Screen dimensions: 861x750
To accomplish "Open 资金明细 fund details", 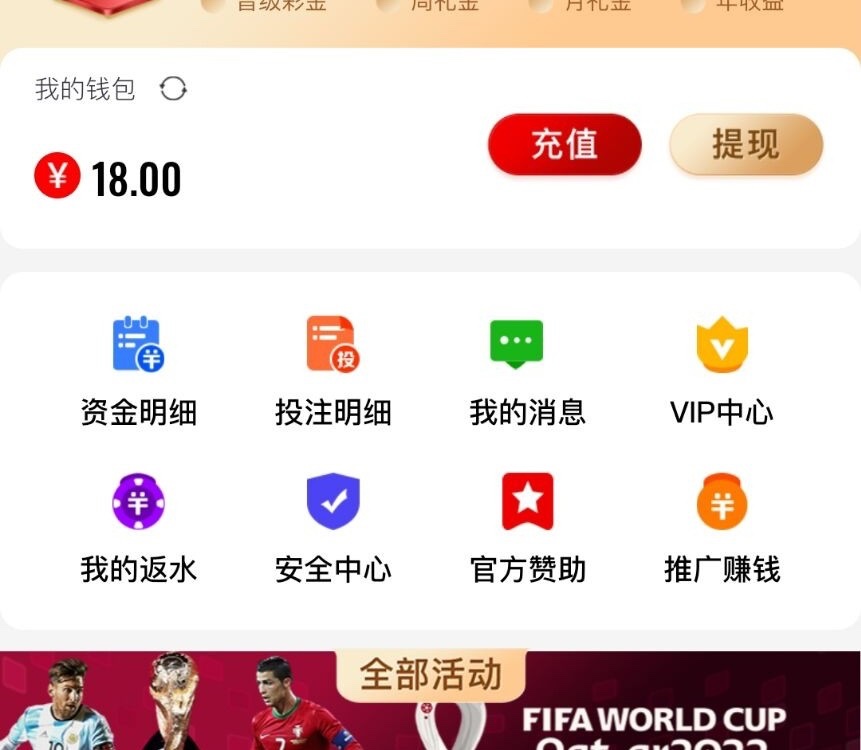I will (x=138, y=370).
